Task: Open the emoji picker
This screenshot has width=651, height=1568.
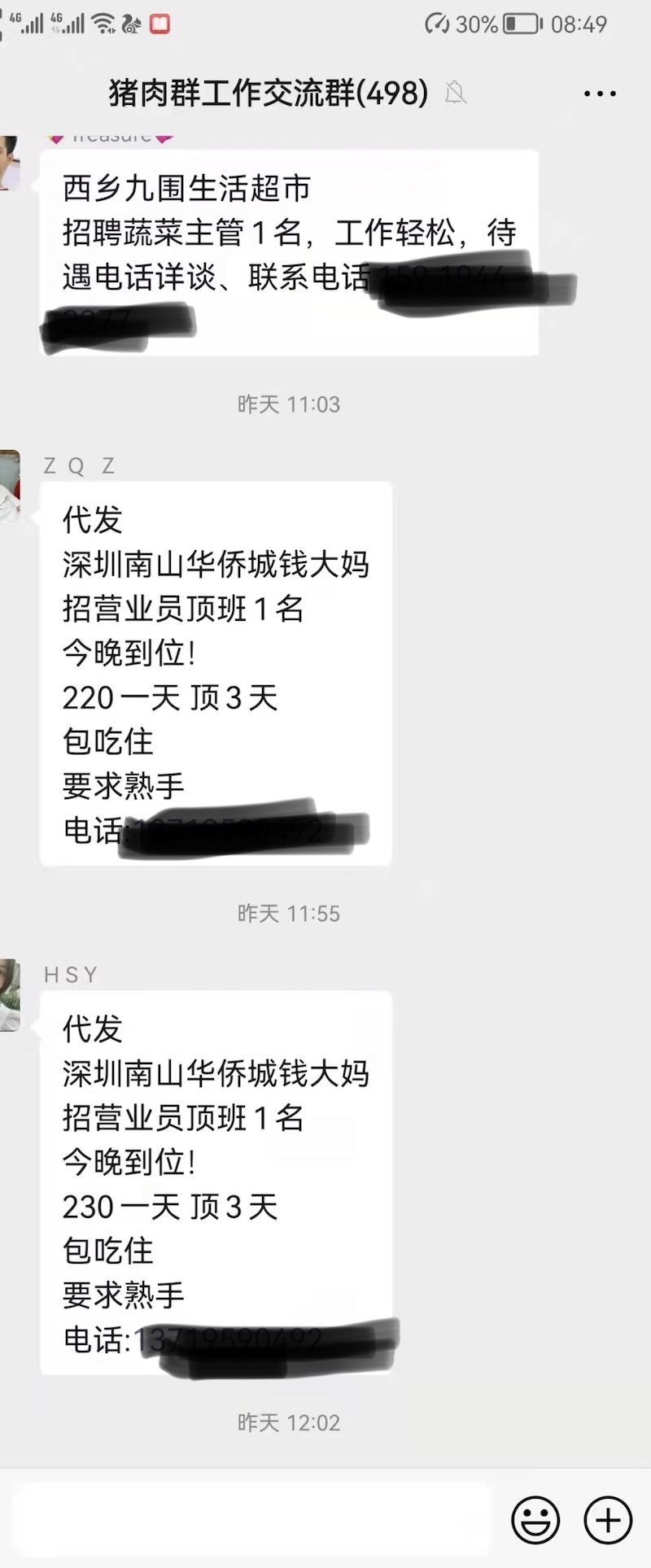Action: 535,1519
